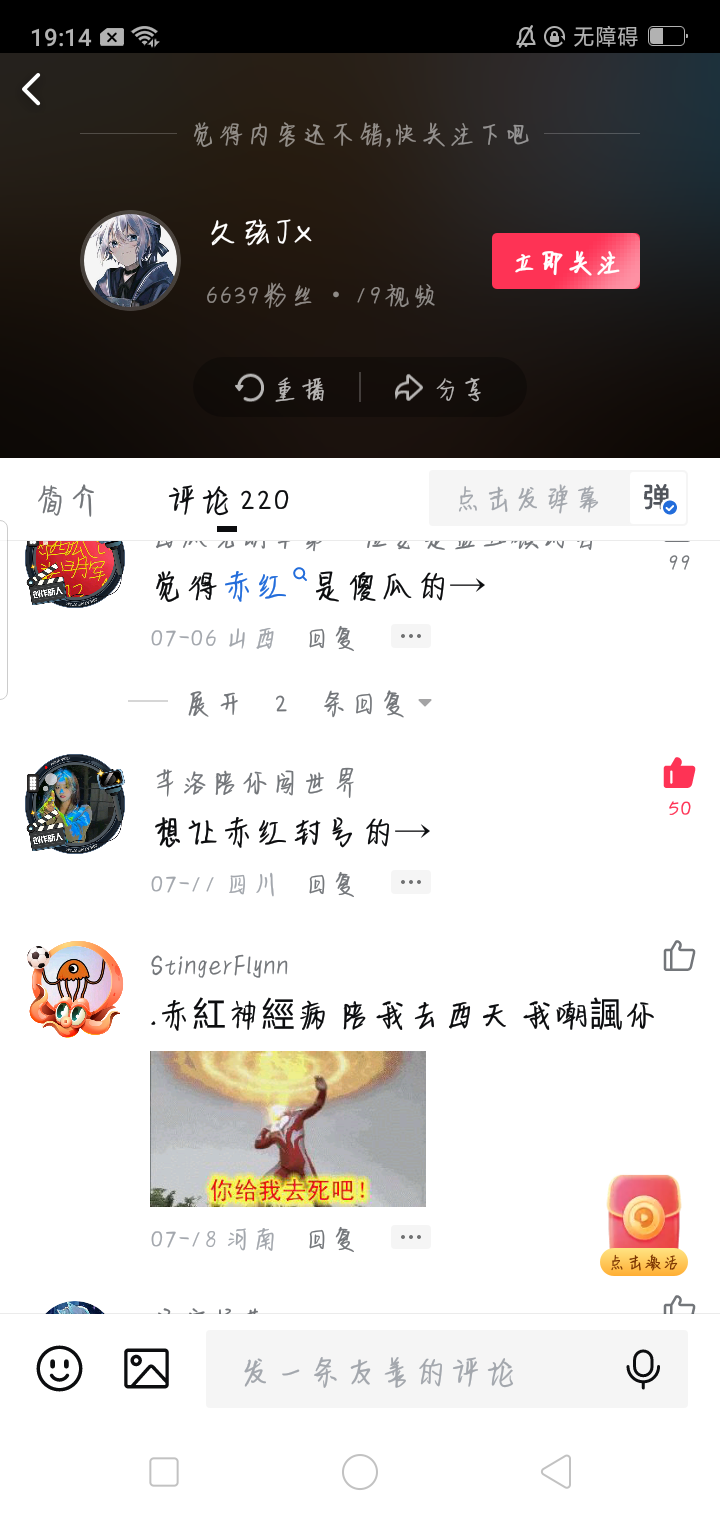Tap the 赤红 search keyword link

[x=257, y=586]
